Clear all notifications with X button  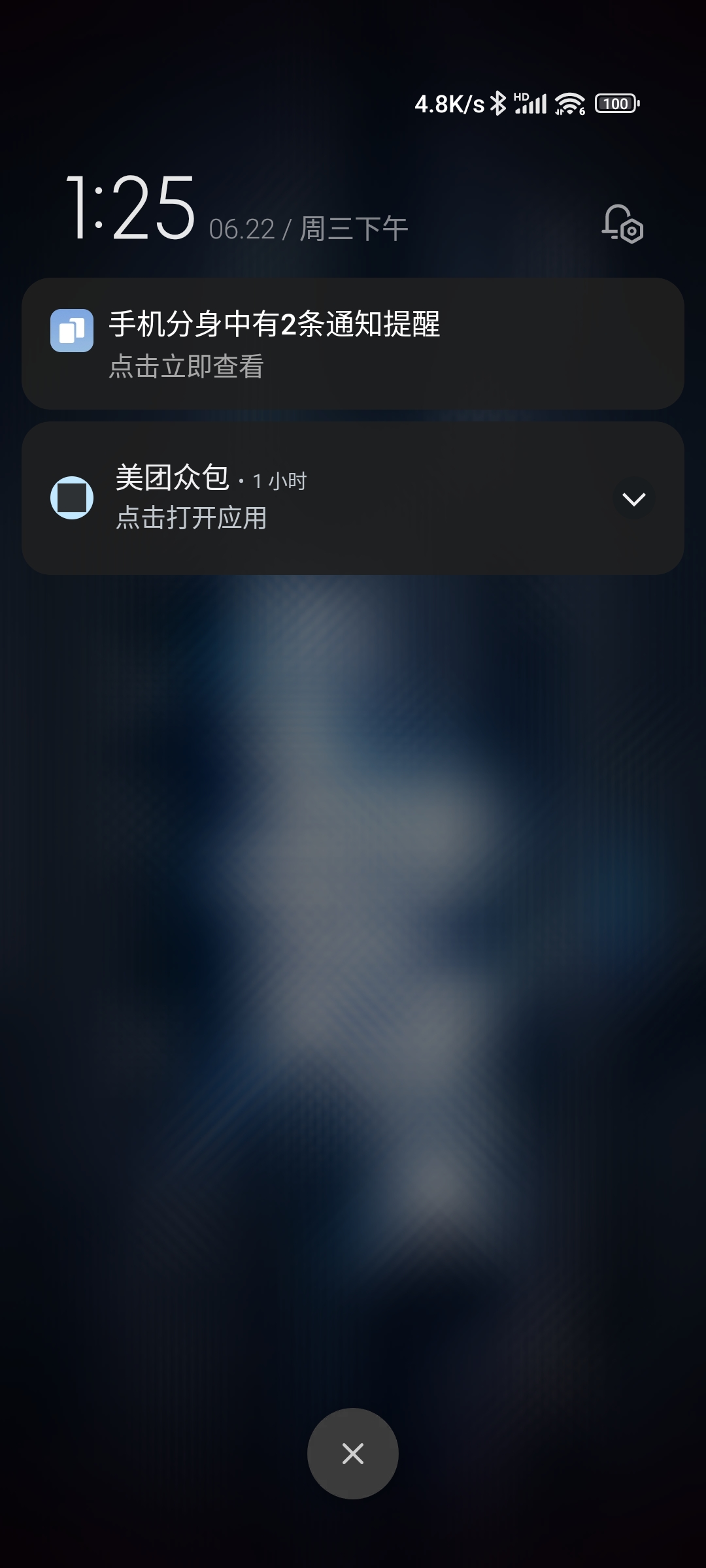(x=353, y=1454)
